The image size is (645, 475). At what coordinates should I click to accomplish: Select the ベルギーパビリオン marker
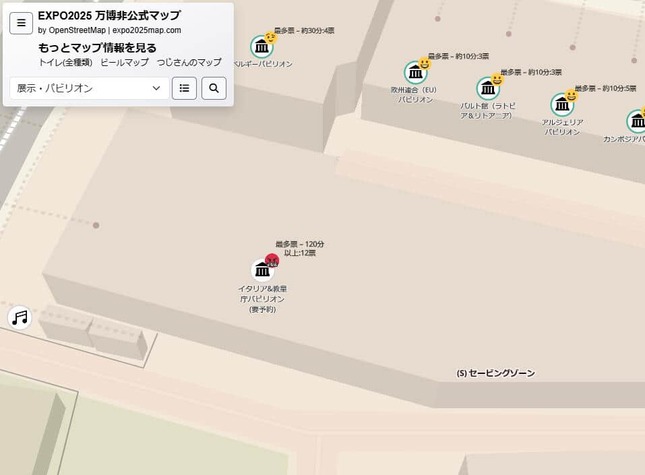click(262, 47)
